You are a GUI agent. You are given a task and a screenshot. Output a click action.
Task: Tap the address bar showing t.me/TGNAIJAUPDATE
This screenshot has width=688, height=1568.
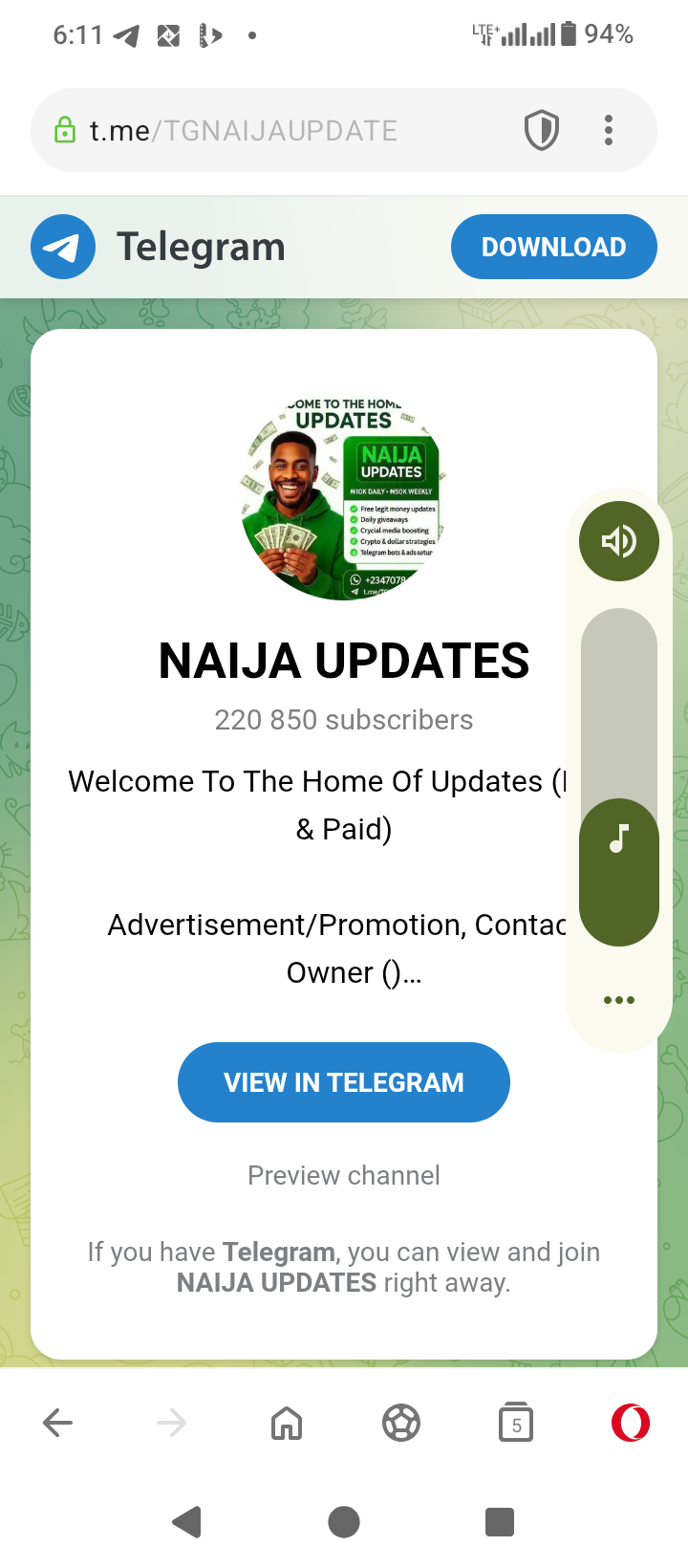point(277,130)
